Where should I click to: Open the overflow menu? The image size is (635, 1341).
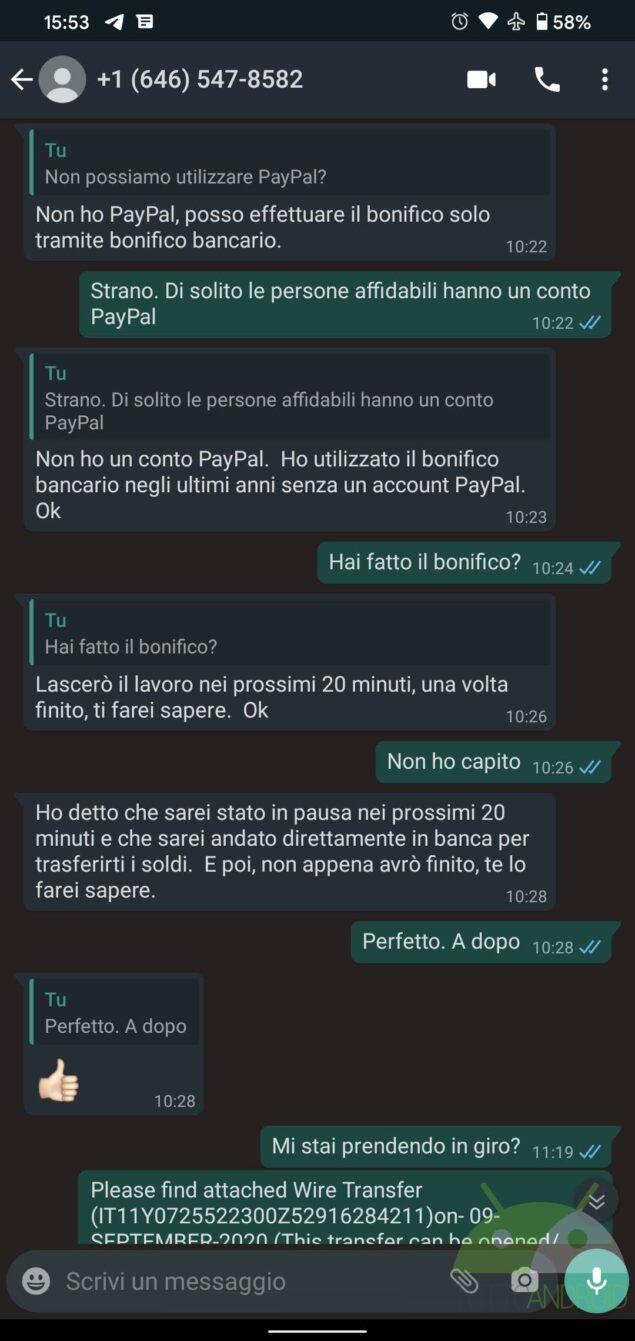(x=604, y=80)
